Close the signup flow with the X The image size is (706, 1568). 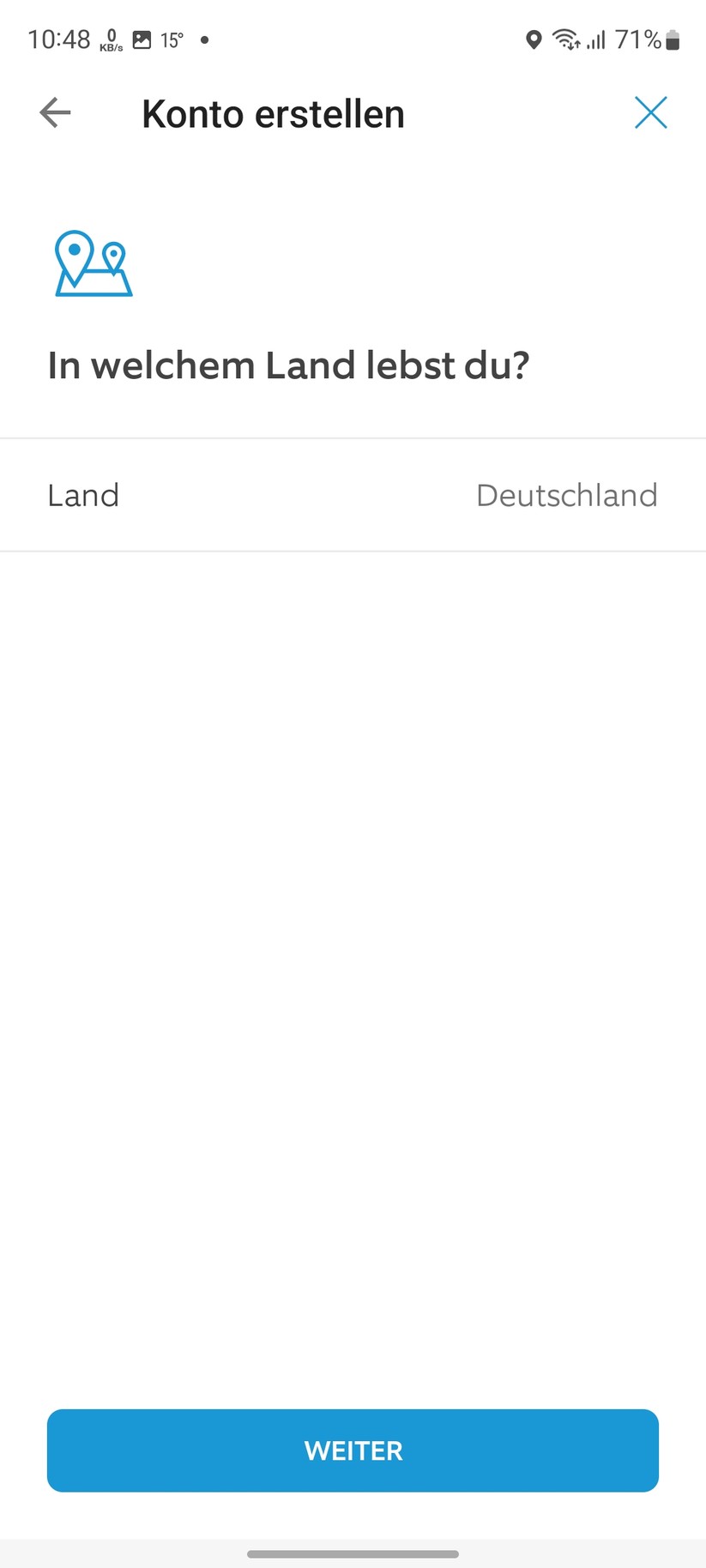click(650, 112)
